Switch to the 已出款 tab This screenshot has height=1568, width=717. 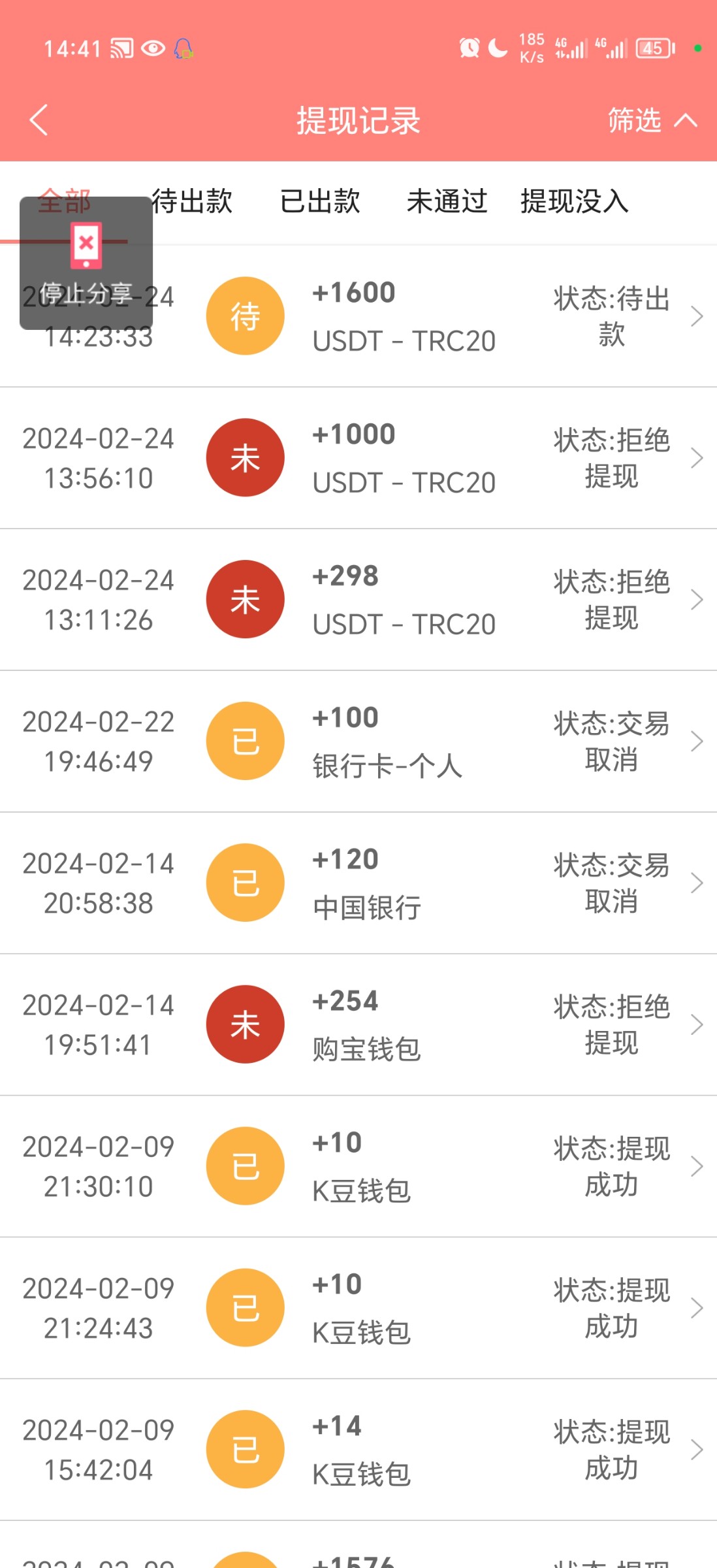coord(321,203)
